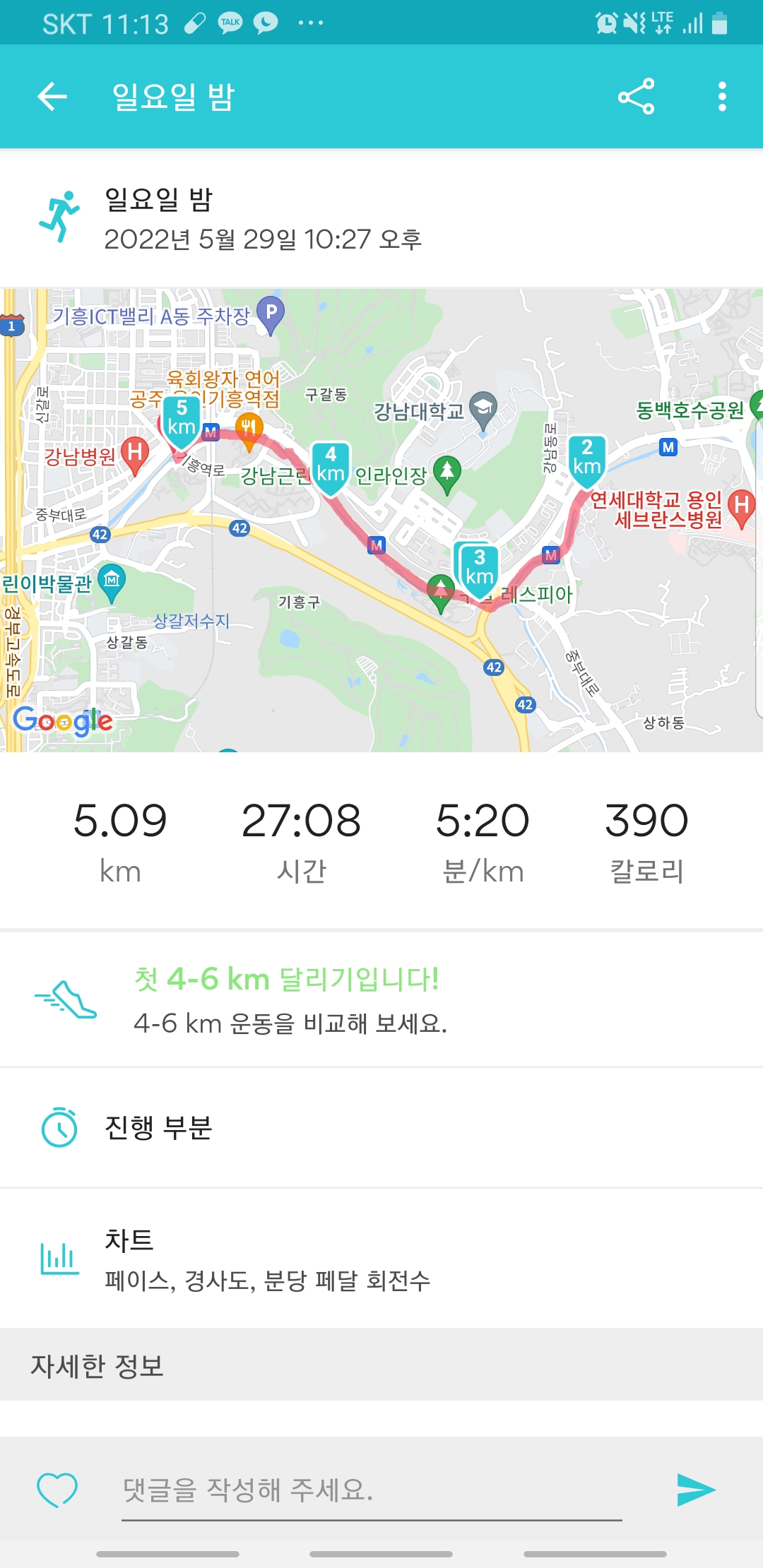The image size is (763, 1568).
Task: Go back using the top arrow
Action: coord(52,97)
